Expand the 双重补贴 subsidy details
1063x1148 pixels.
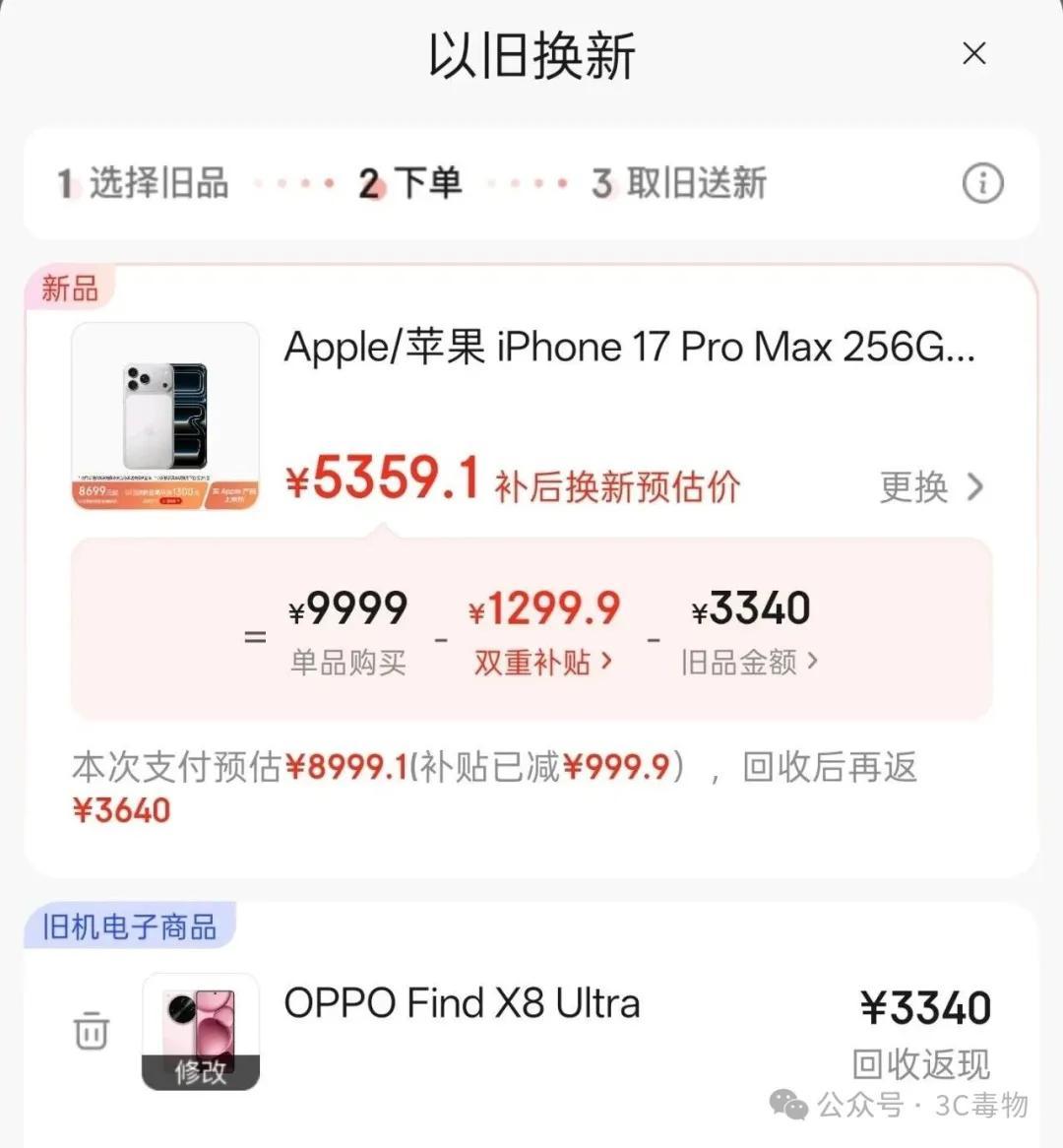pyautogui.click(x=542, y=662)
